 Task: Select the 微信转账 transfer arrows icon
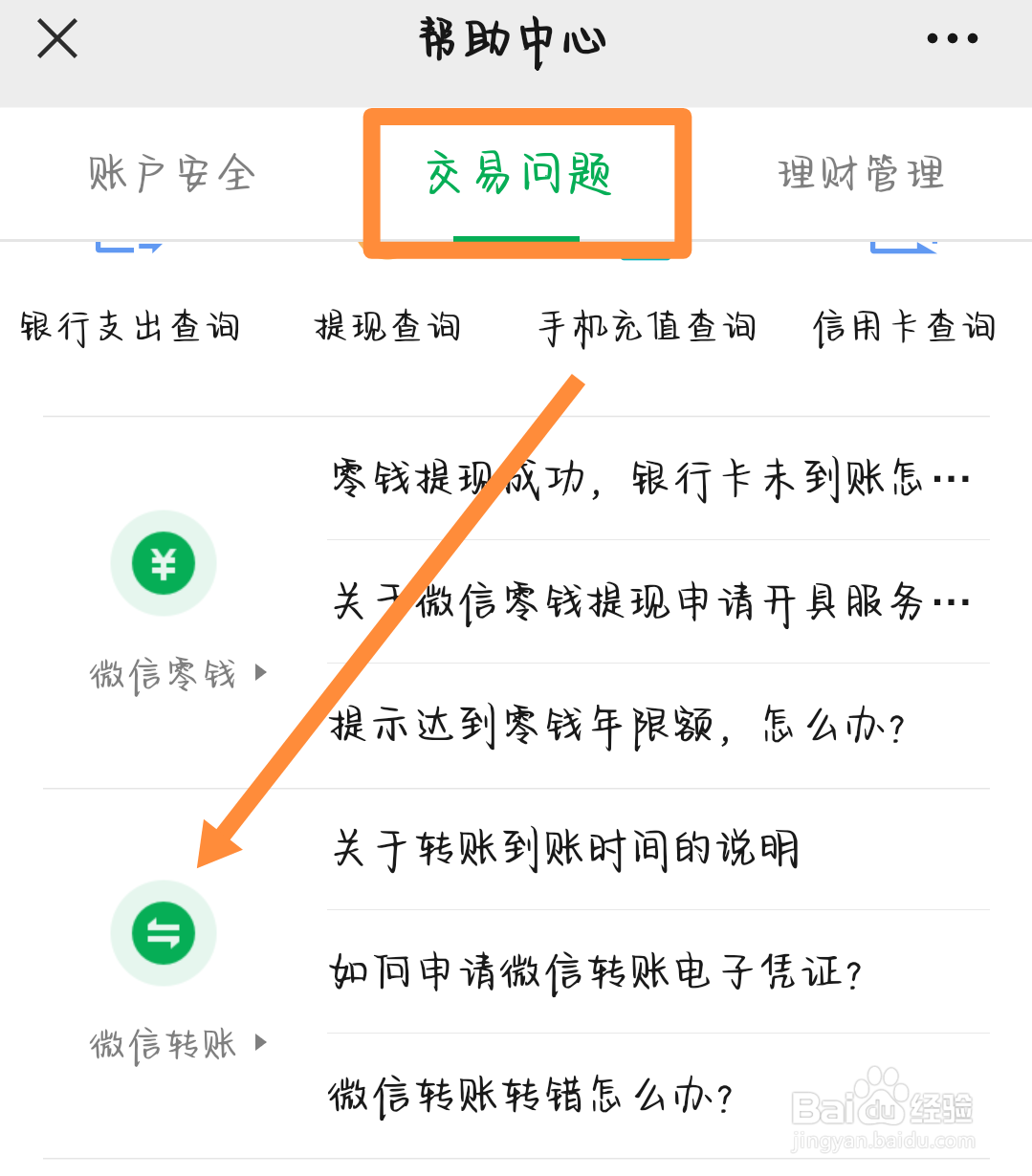tap(163, 933)
